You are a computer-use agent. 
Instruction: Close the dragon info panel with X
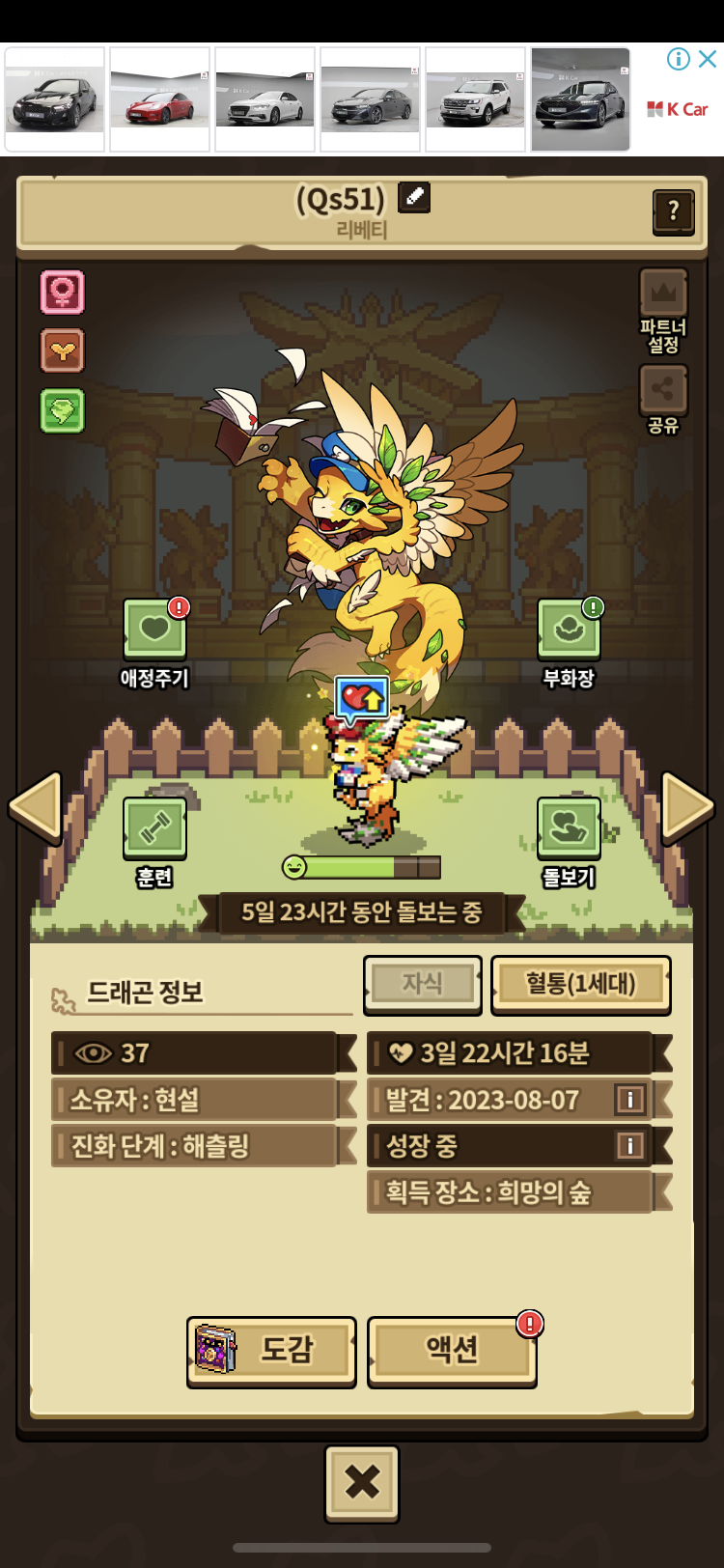pos(362,1483)
